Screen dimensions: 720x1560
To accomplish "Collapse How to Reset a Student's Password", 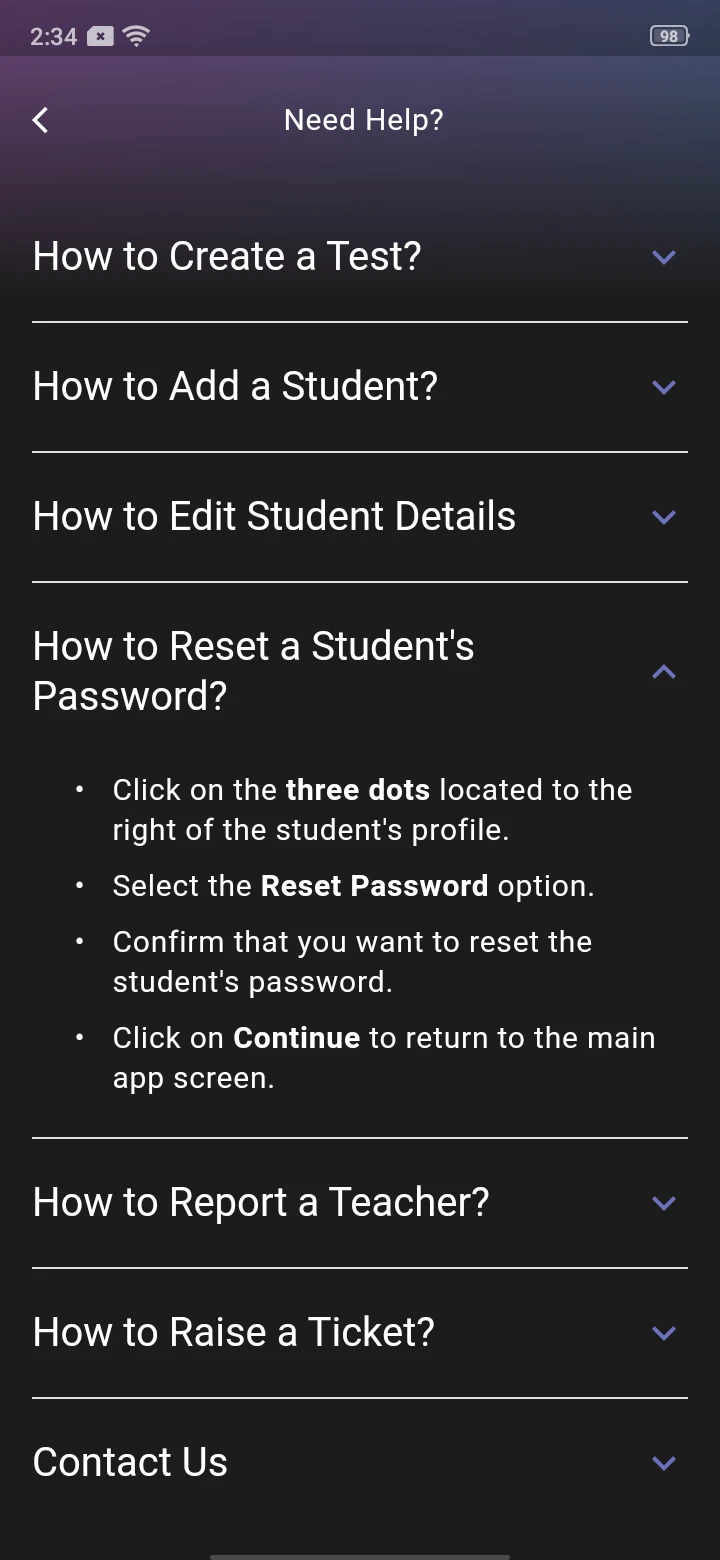I will tap(663, 672).
